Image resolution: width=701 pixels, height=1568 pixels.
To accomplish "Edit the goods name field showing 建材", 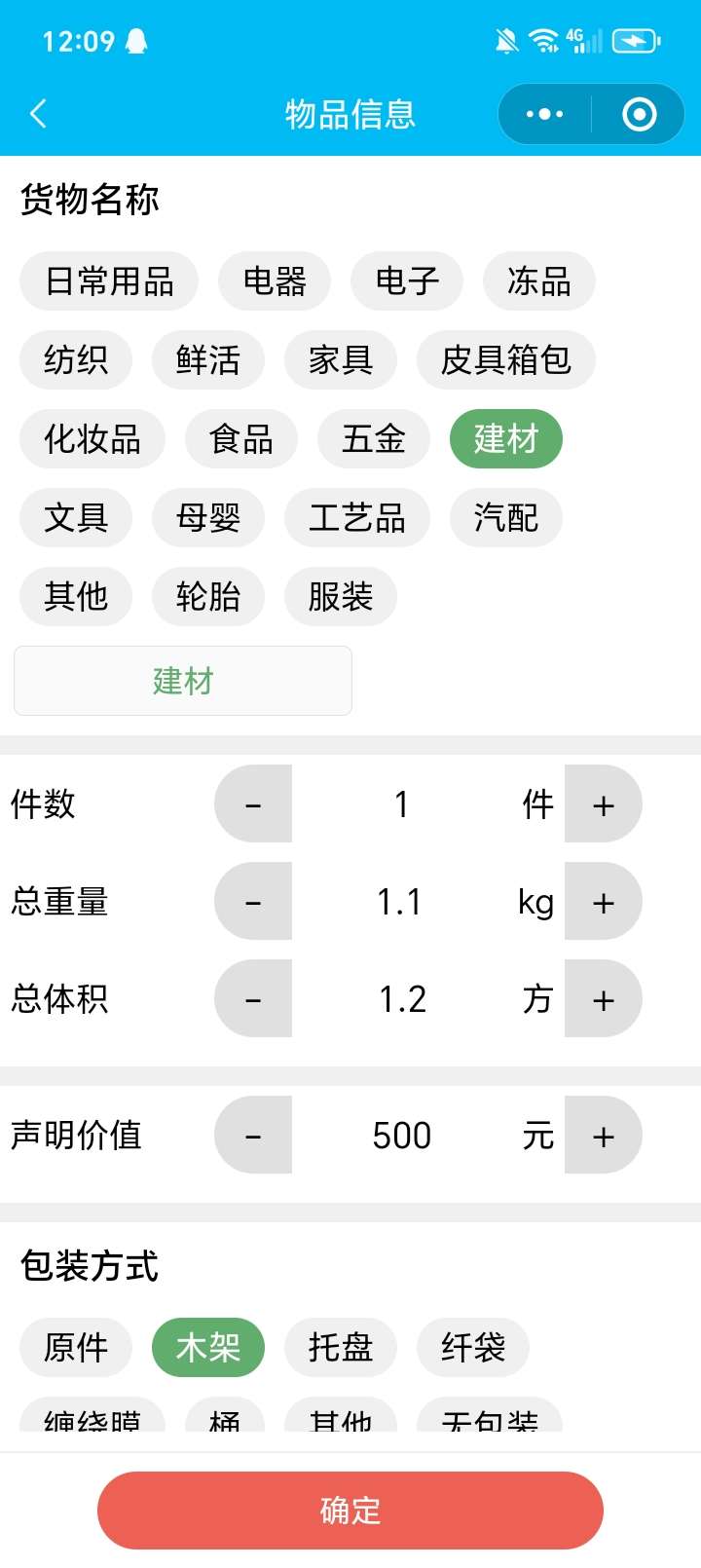I will [x=183, y=681].
